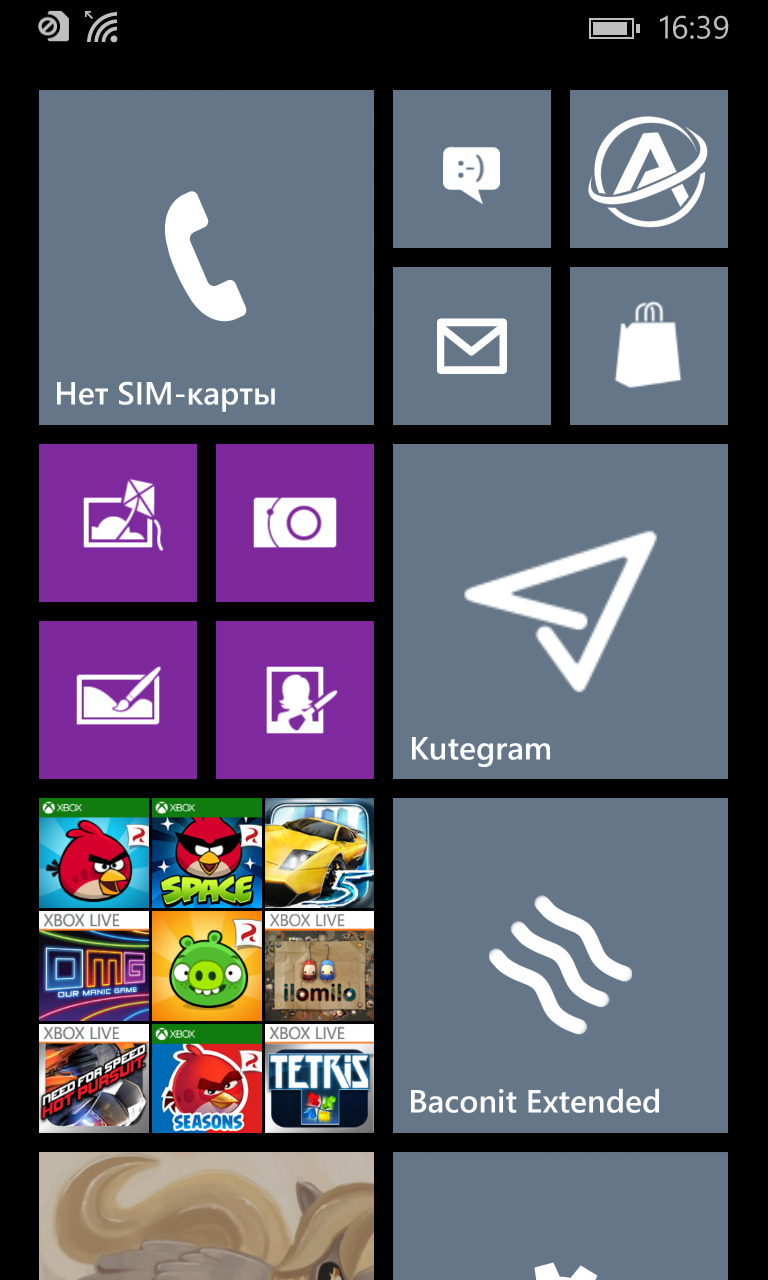Launch Kutegram
The height and width of the screenshot is (1280, 768).
click(x=560, y=611)
